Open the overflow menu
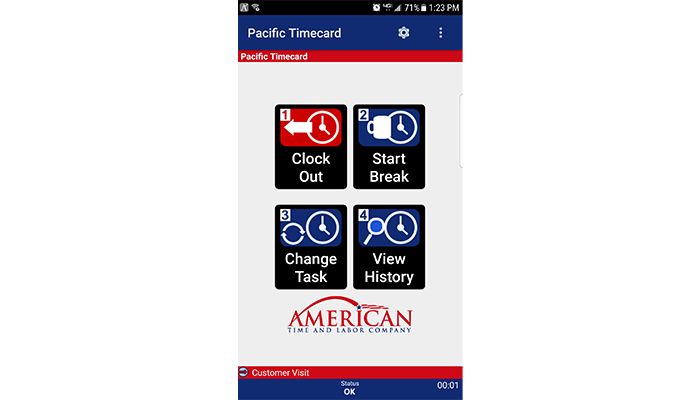The width and height of the screenshot is (700, 400). point(440,33)
